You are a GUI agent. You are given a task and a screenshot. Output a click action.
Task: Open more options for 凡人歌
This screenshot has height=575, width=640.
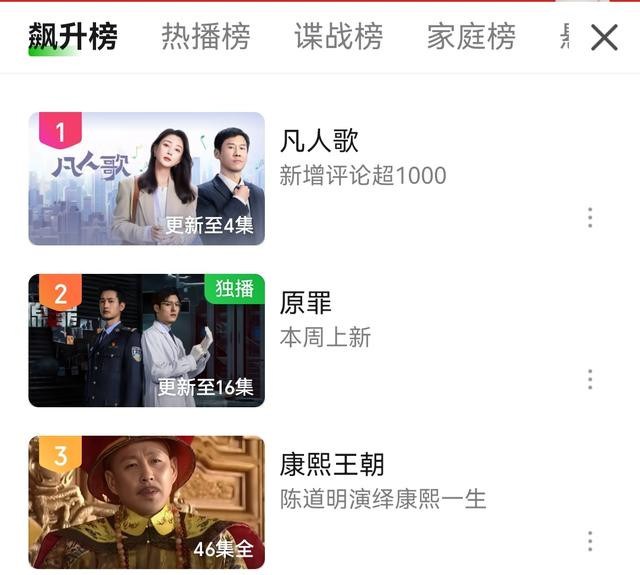point(590,217)
